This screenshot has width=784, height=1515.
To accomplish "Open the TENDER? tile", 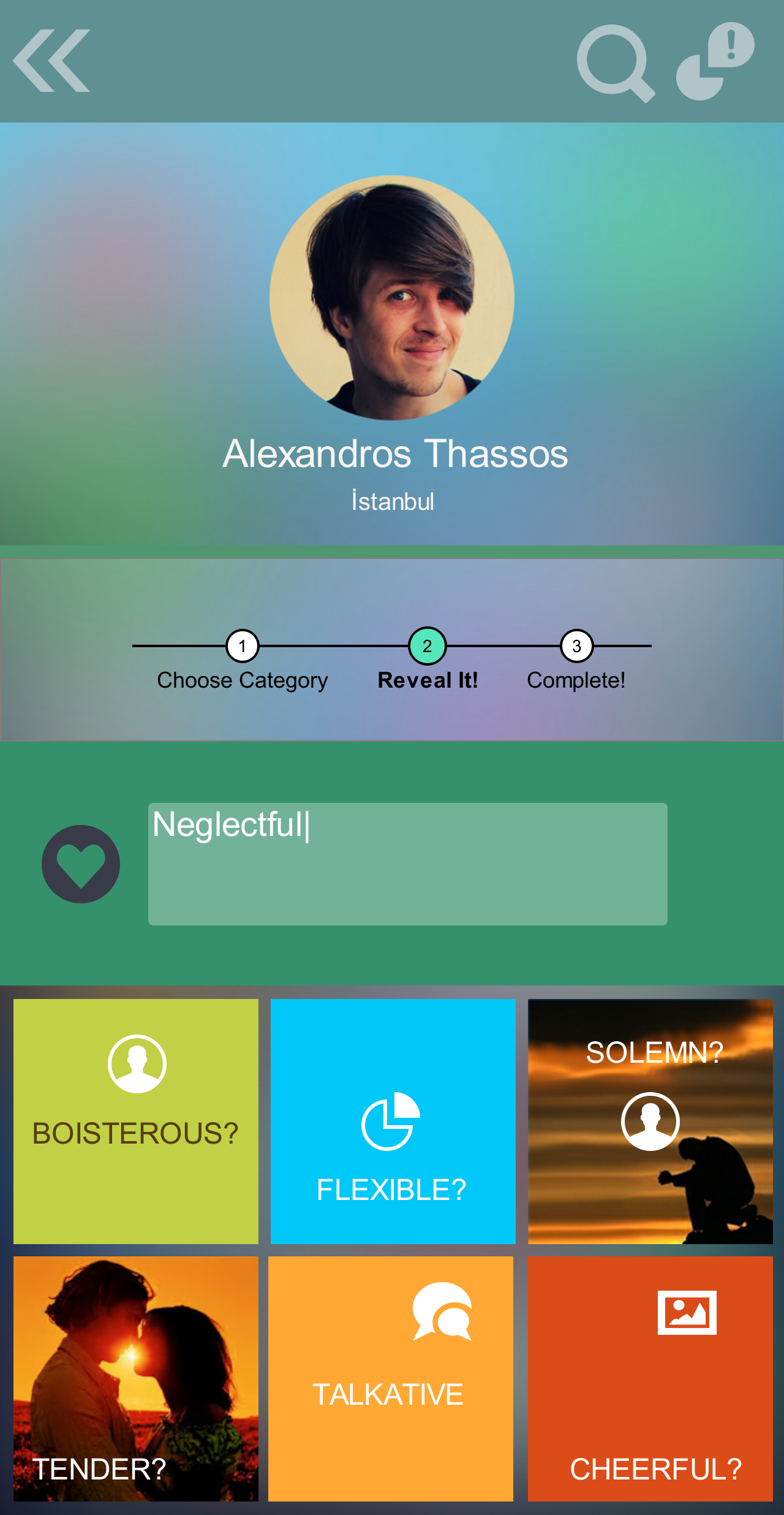I will [x=136, y=1379].
